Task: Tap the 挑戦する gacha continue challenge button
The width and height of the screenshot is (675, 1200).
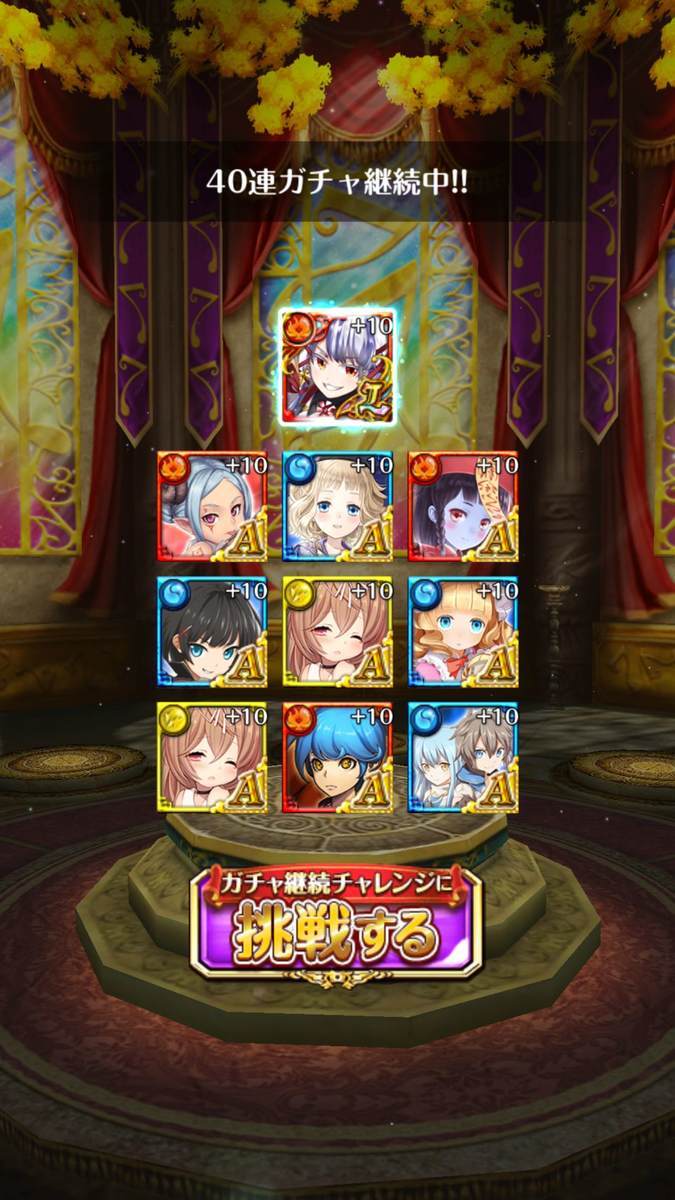Action: [337, 923]
